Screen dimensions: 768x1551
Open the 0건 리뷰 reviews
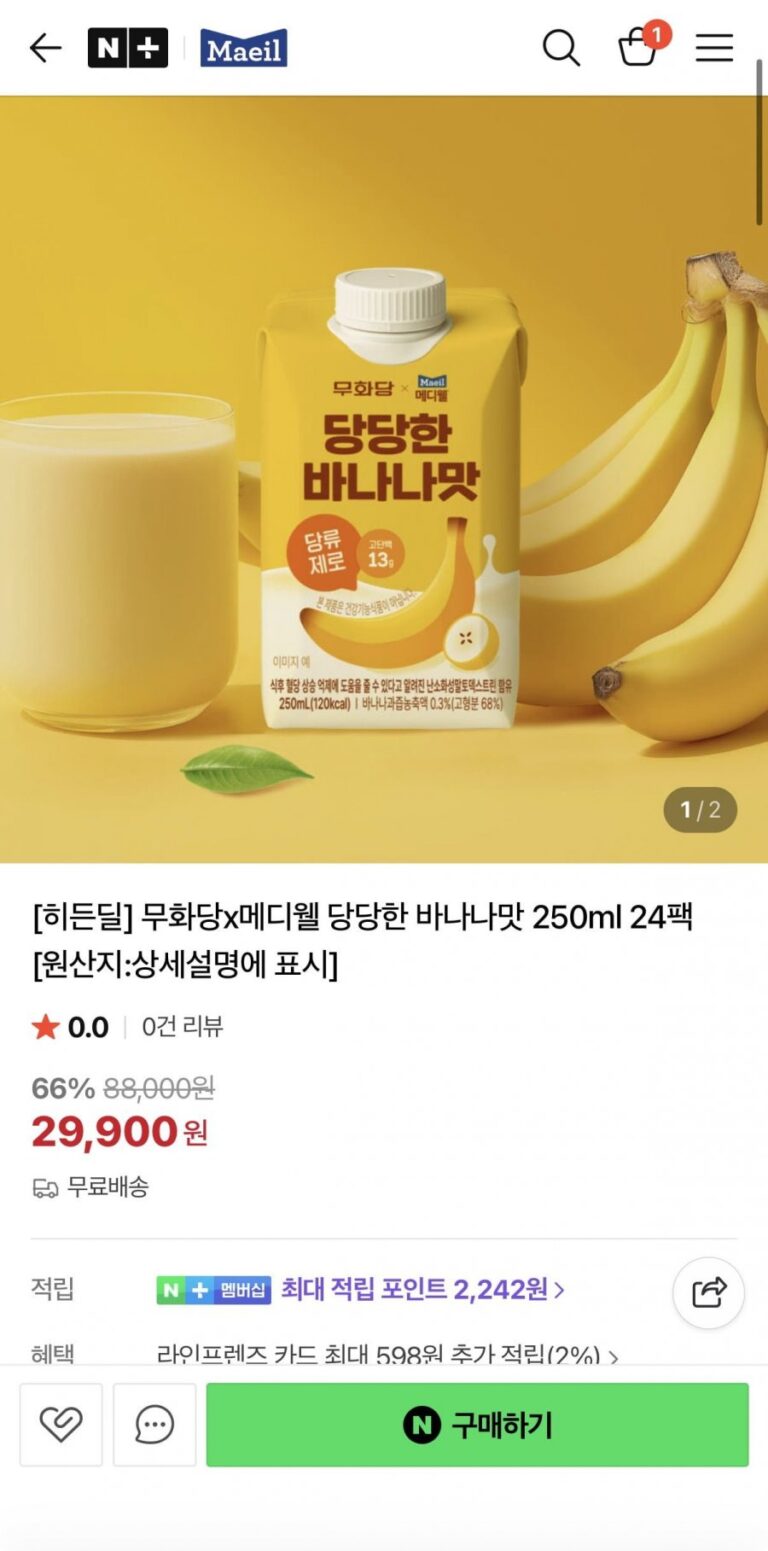pos(182,1027)
